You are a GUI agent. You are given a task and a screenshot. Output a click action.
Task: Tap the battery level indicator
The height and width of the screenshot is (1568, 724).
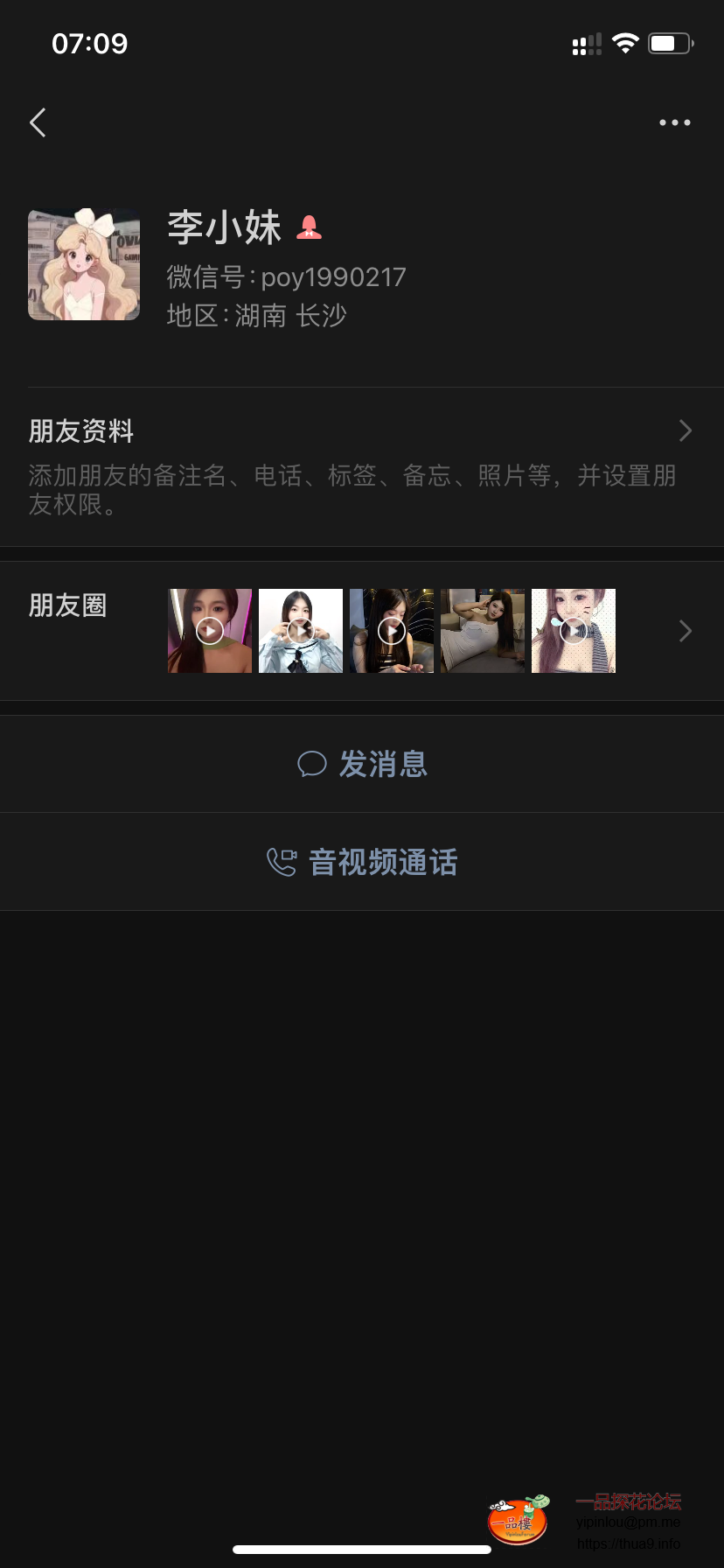[x=669, y=42]
